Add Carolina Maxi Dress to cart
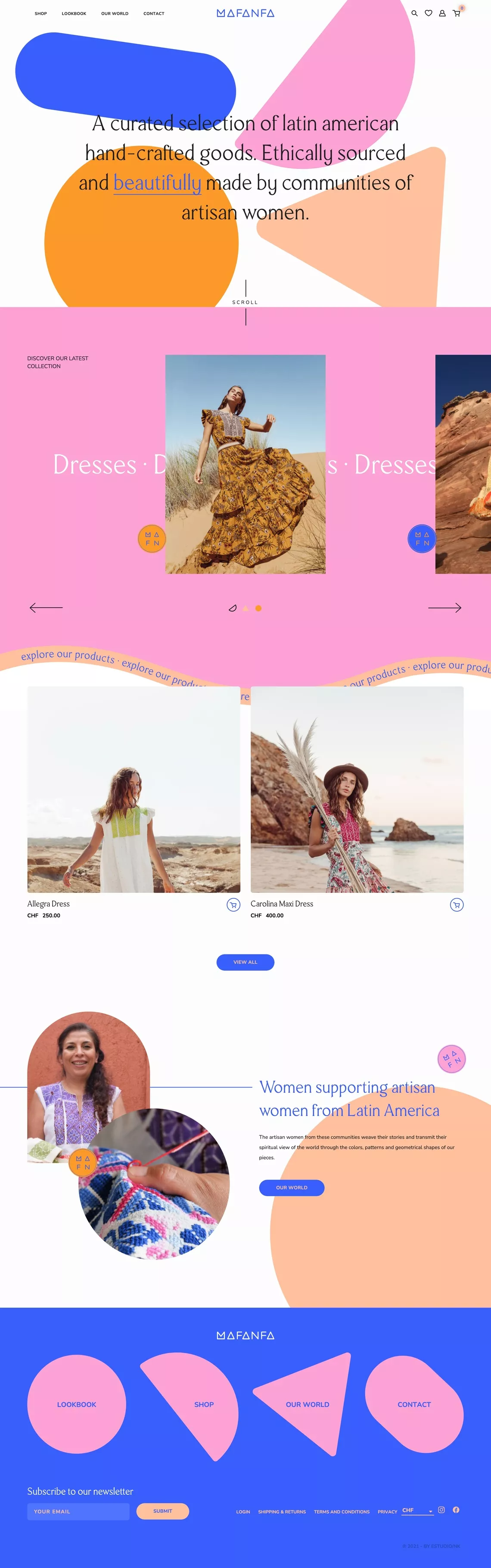The height and width of the screenshot is (1568, 491). pyautogui.click(x=456, y=905)
